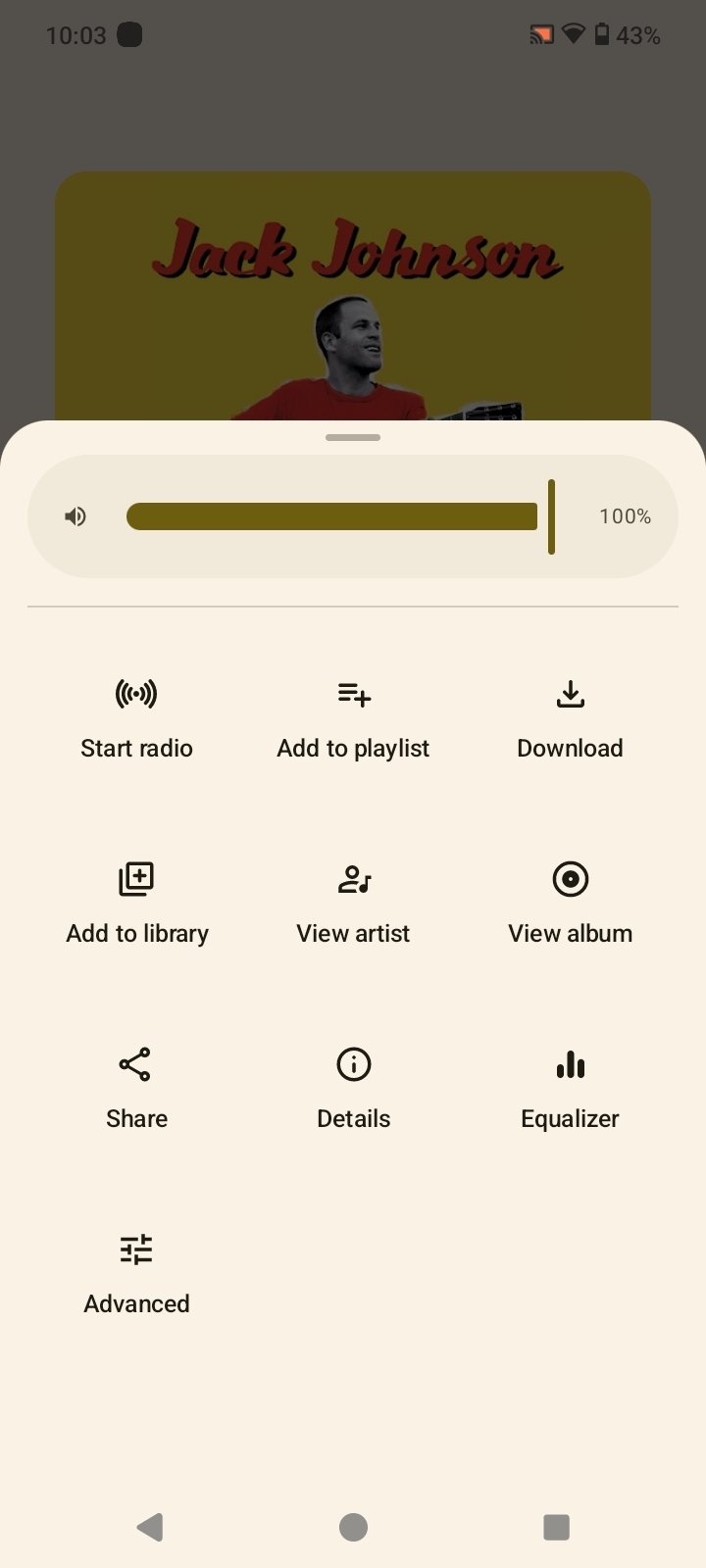This screenshot has height=1568, width=706.
Task: Add to library
Action: [x=136, y=904]
